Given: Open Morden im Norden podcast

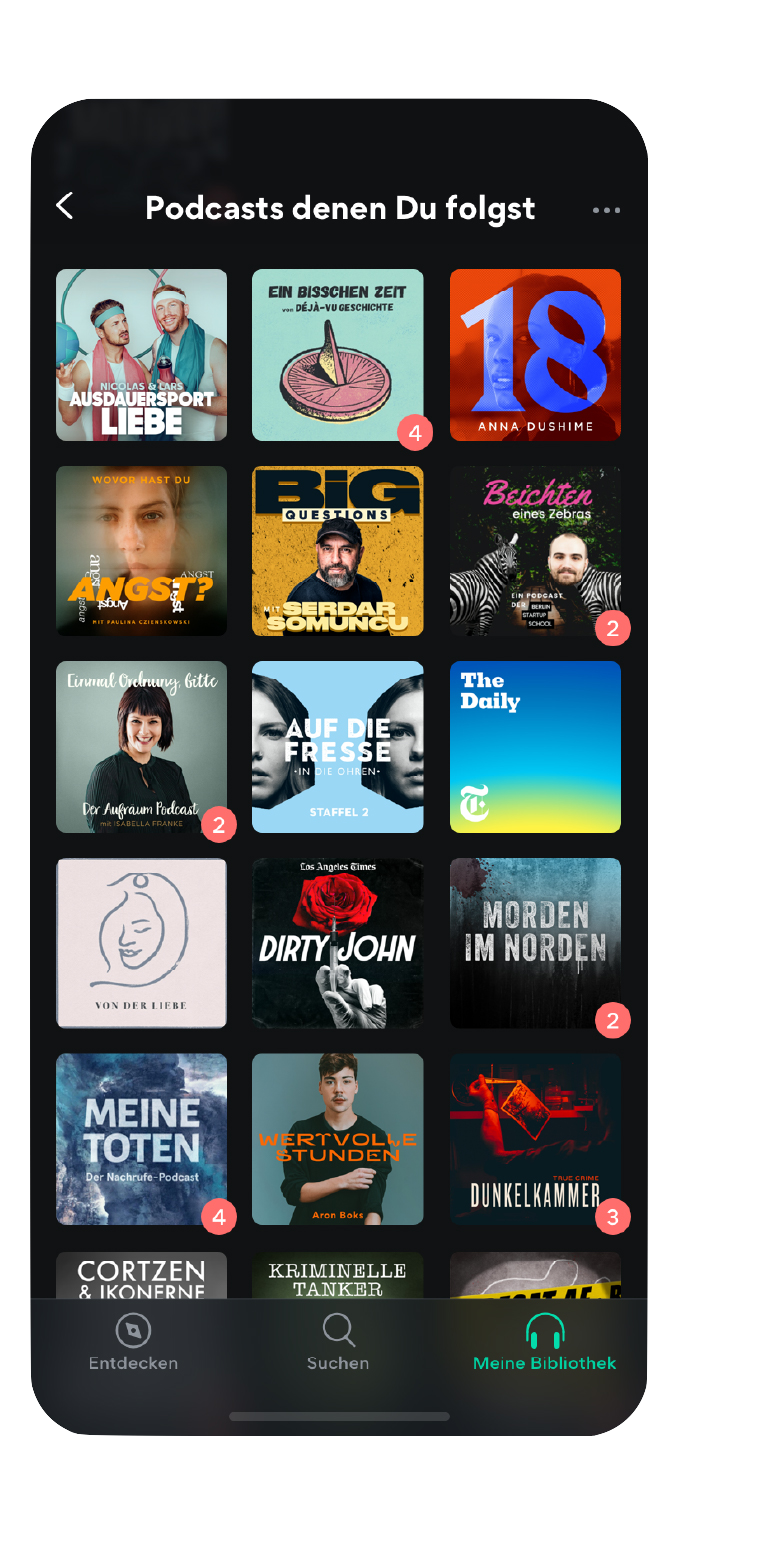Looking at the screenshot, I should tap(535, 943).
